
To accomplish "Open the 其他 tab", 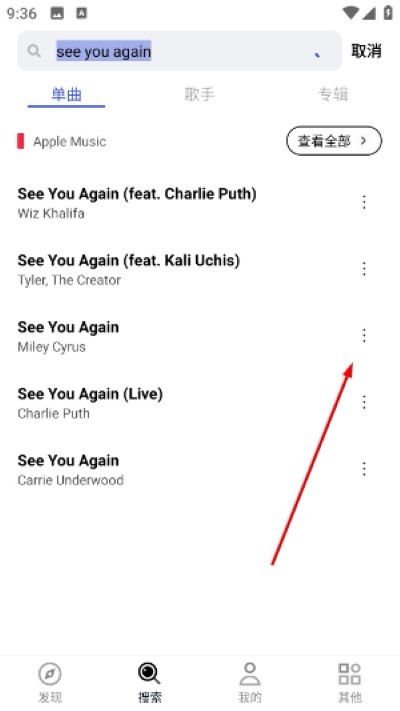I will 350,682.
